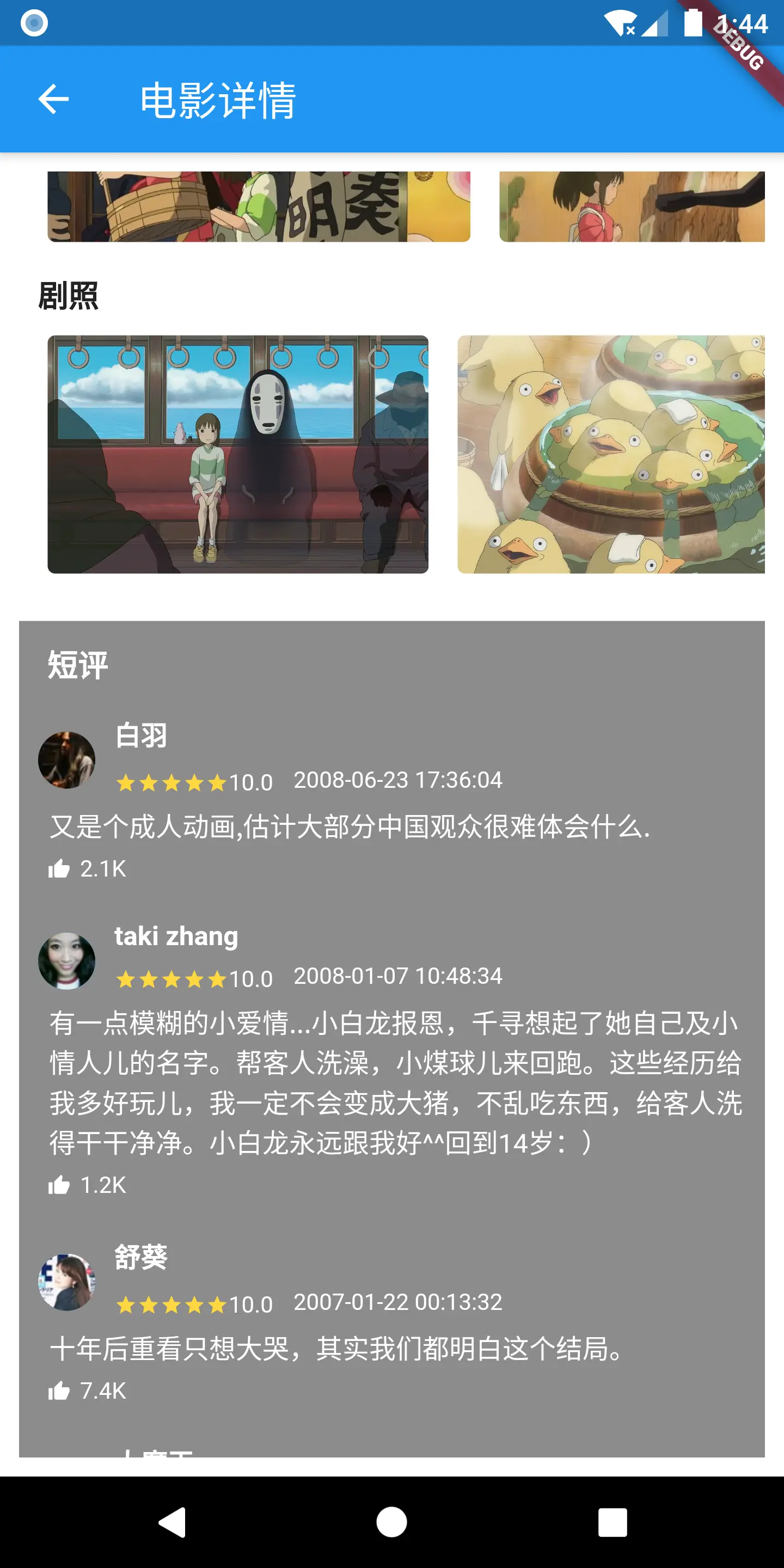Open the second trailer thumbnail with girl
The image size is (784, 1568).
coord(632,206)
